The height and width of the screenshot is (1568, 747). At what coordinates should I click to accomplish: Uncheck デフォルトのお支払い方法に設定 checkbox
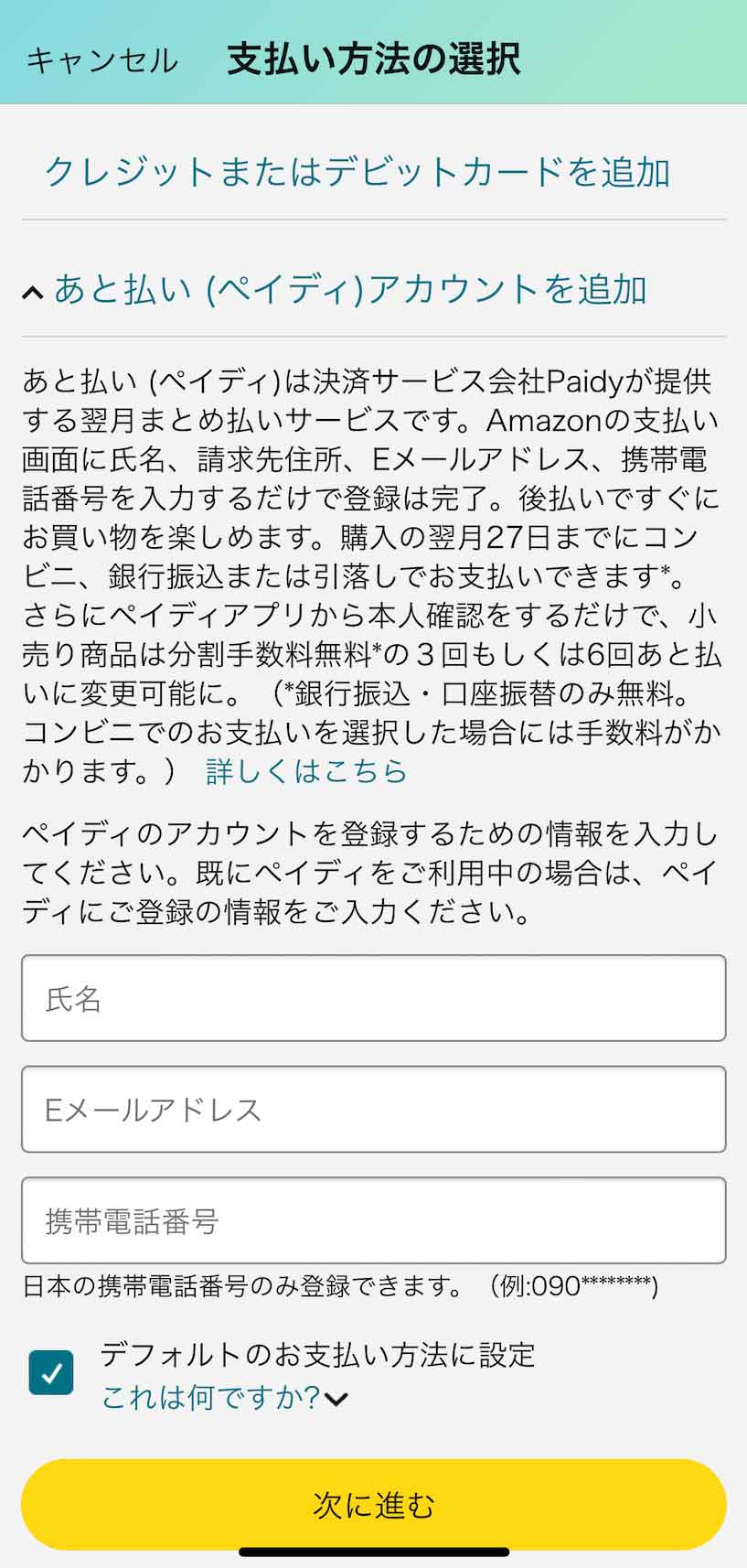(x=51, y=1373)
